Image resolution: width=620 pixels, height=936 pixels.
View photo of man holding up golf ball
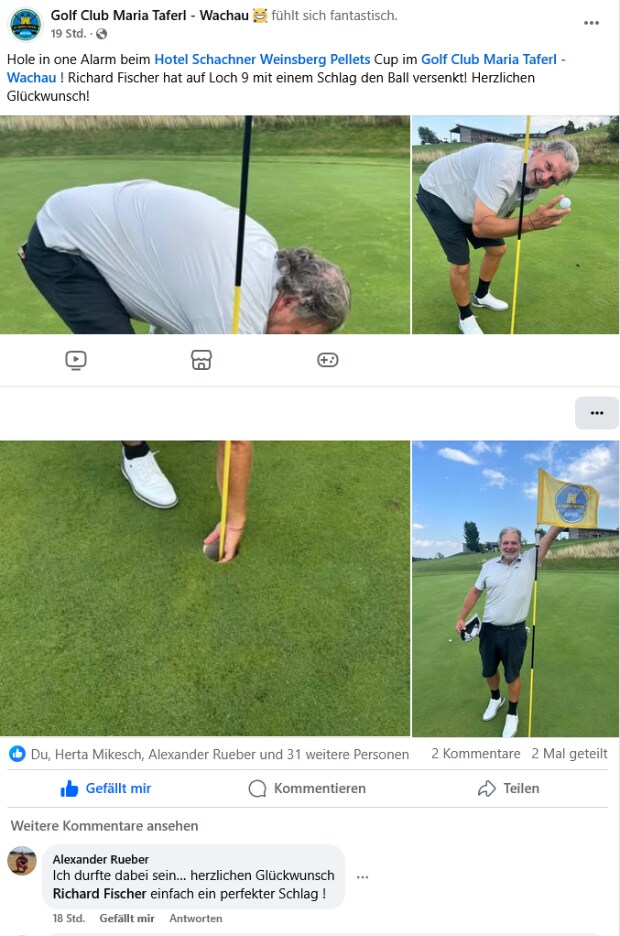click(515, 225)
